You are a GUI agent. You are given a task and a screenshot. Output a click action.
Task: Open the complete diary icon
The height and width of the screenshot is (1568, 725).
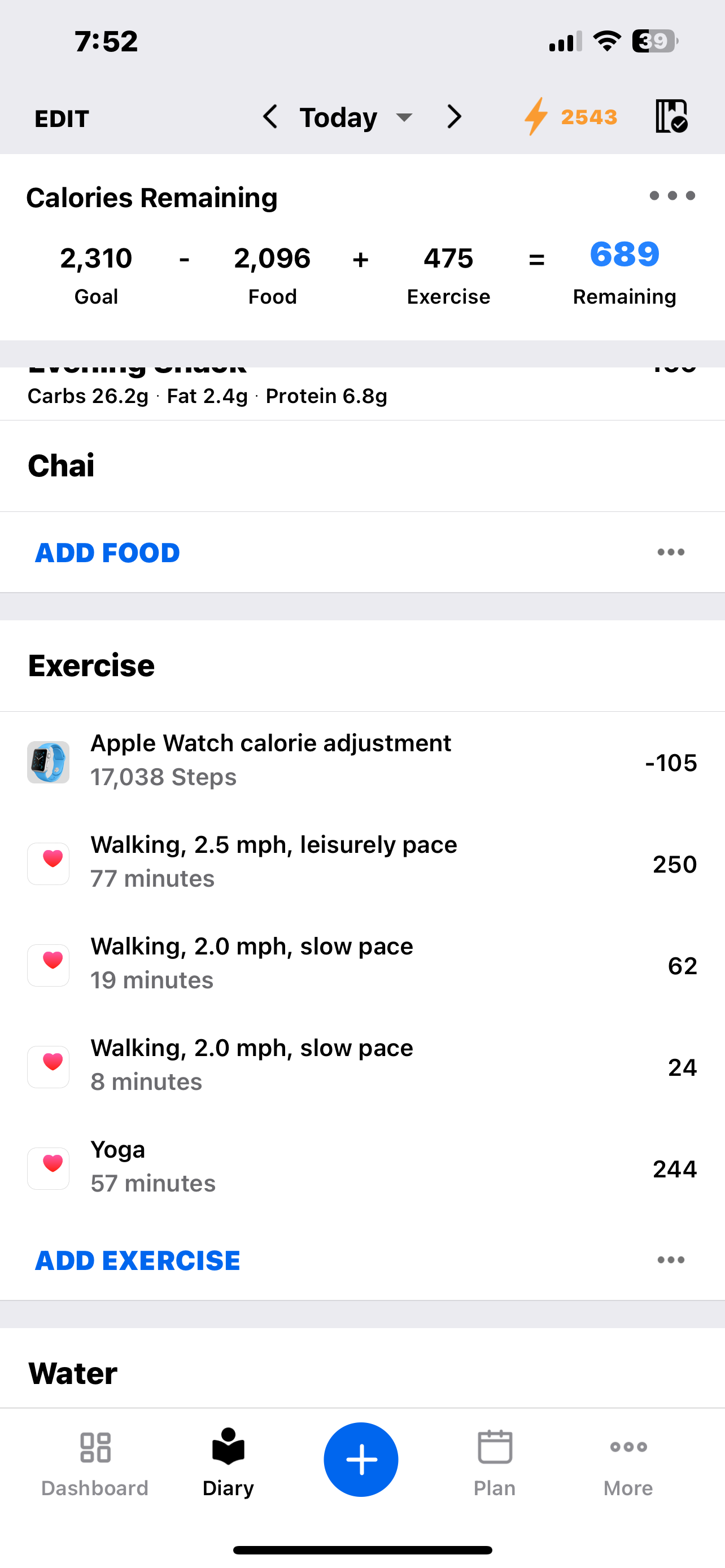pyautogui.click(x=671, y=116)
